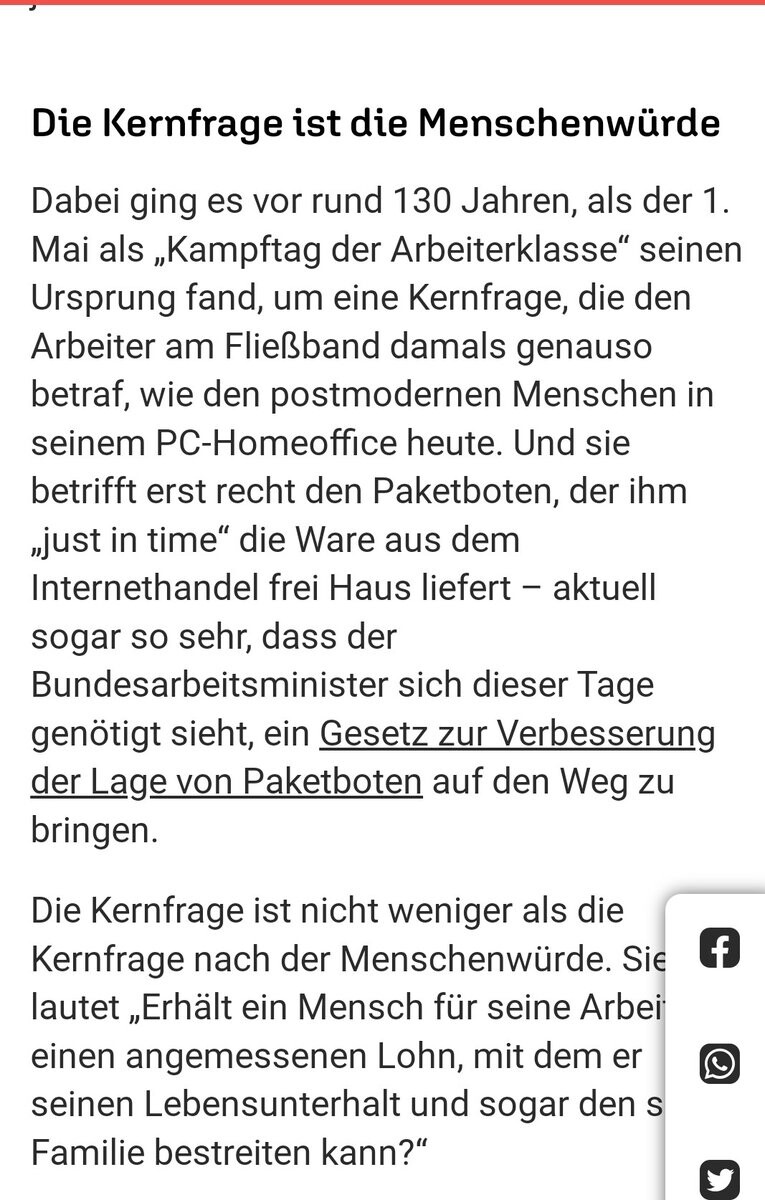Viewport: 765px width, 1200px height.
Task: Share the article on Facebook
Action: (719, 947)
